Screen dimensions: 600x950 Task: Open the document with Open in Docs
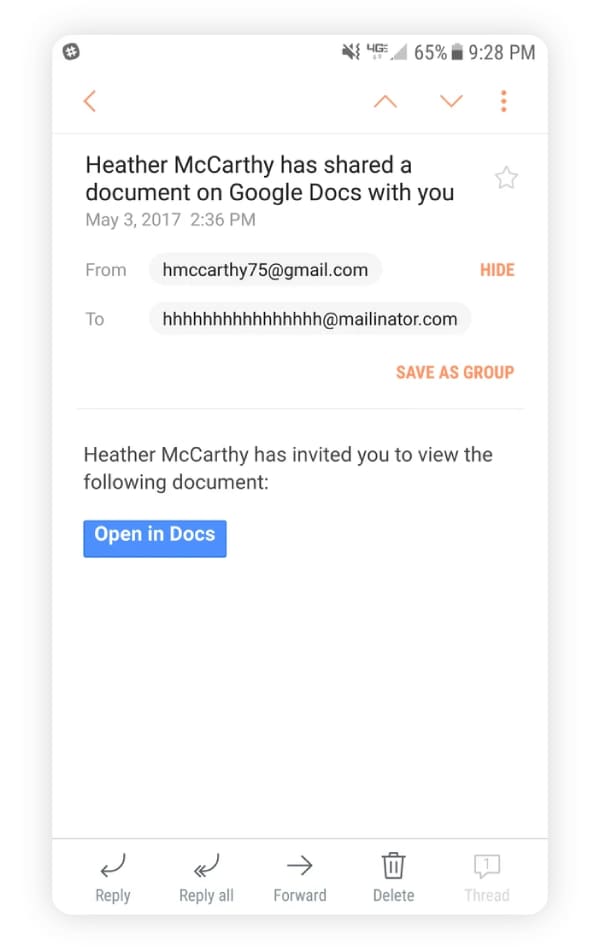point(155,535)
